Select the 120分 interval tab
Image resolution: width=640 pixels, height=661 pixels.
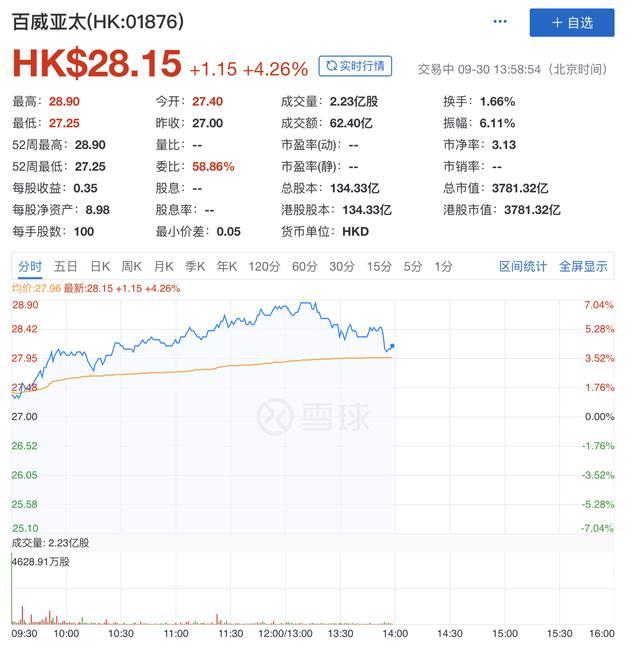coord(264,266)
